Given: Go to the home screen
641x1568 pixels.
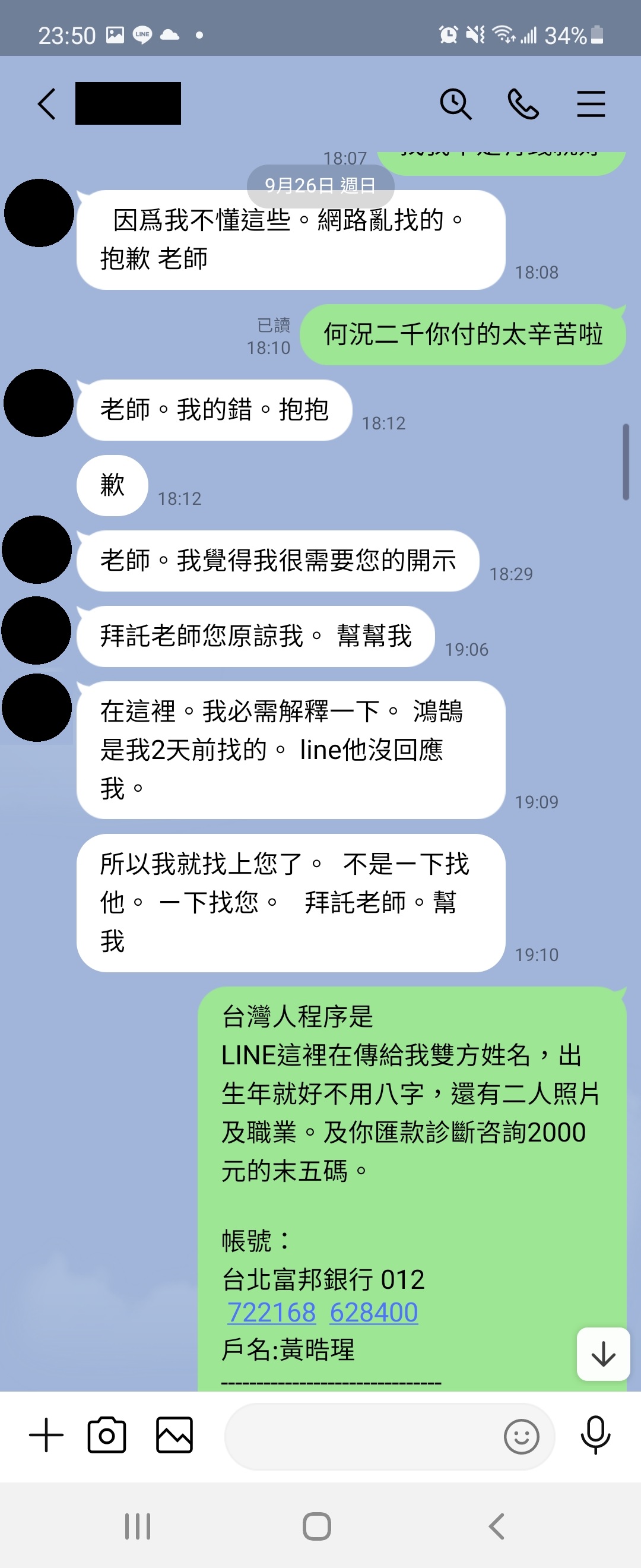Looking at the screenshot, I should 317,1526.
